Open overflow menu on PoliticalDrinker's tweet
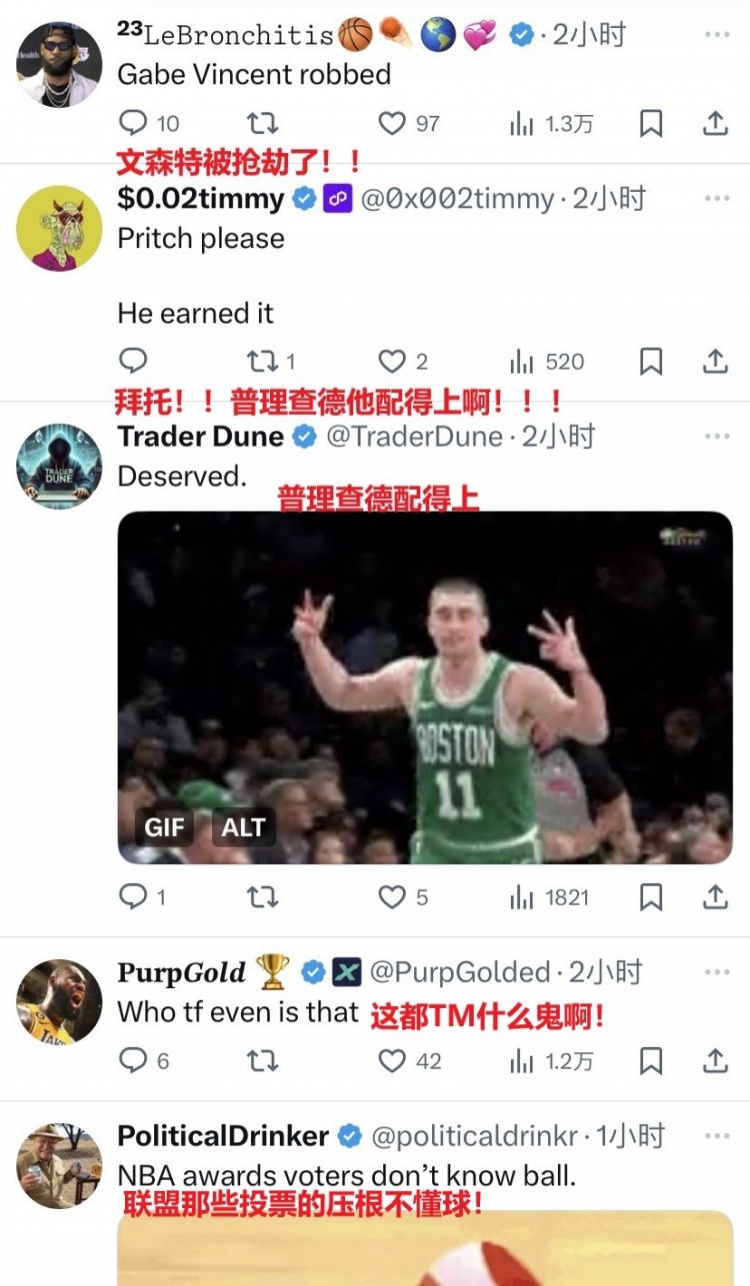 717,1136
